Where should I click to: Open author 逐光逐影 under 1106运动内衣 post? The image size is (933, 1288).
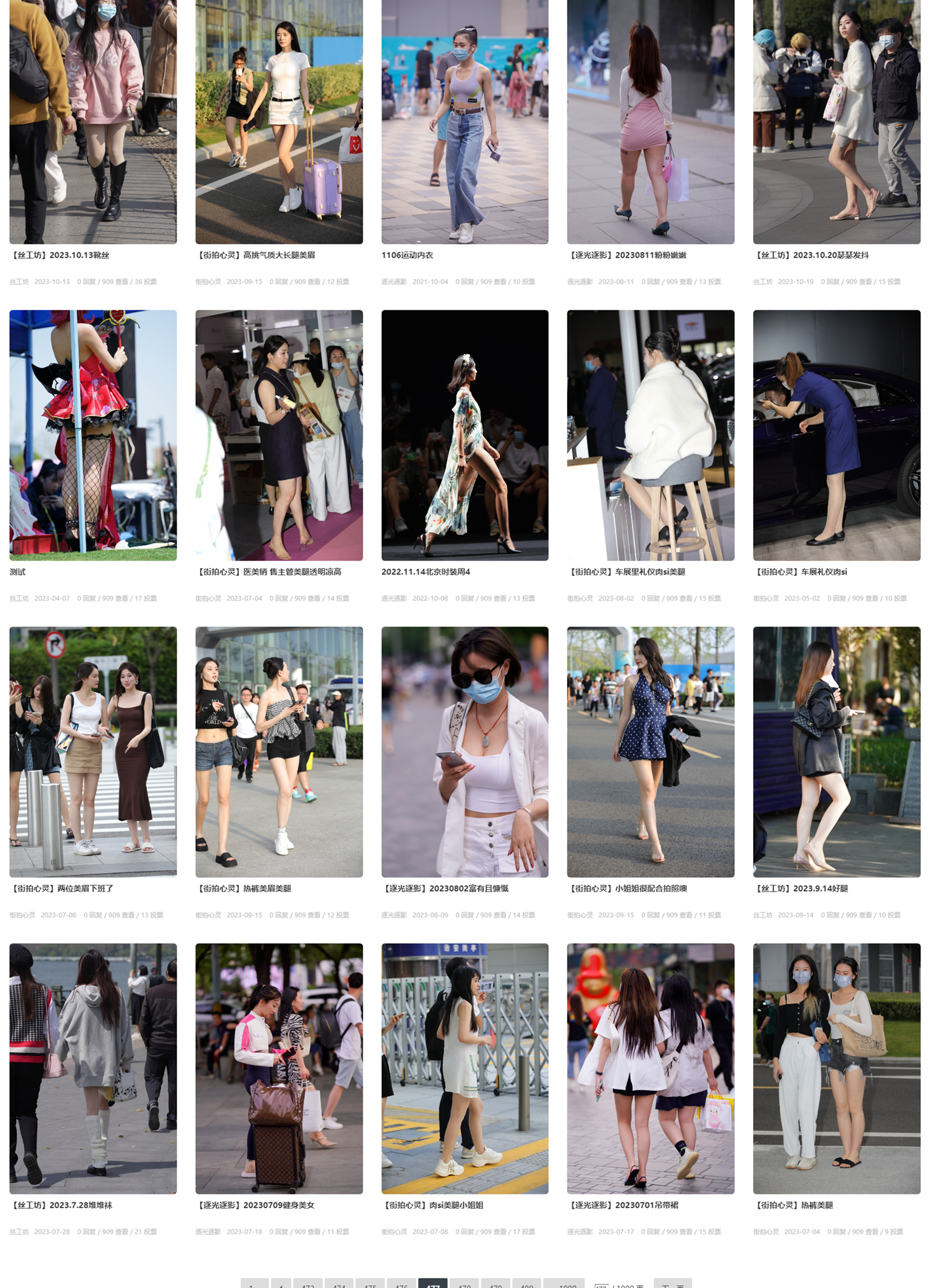tap(394, 282)
